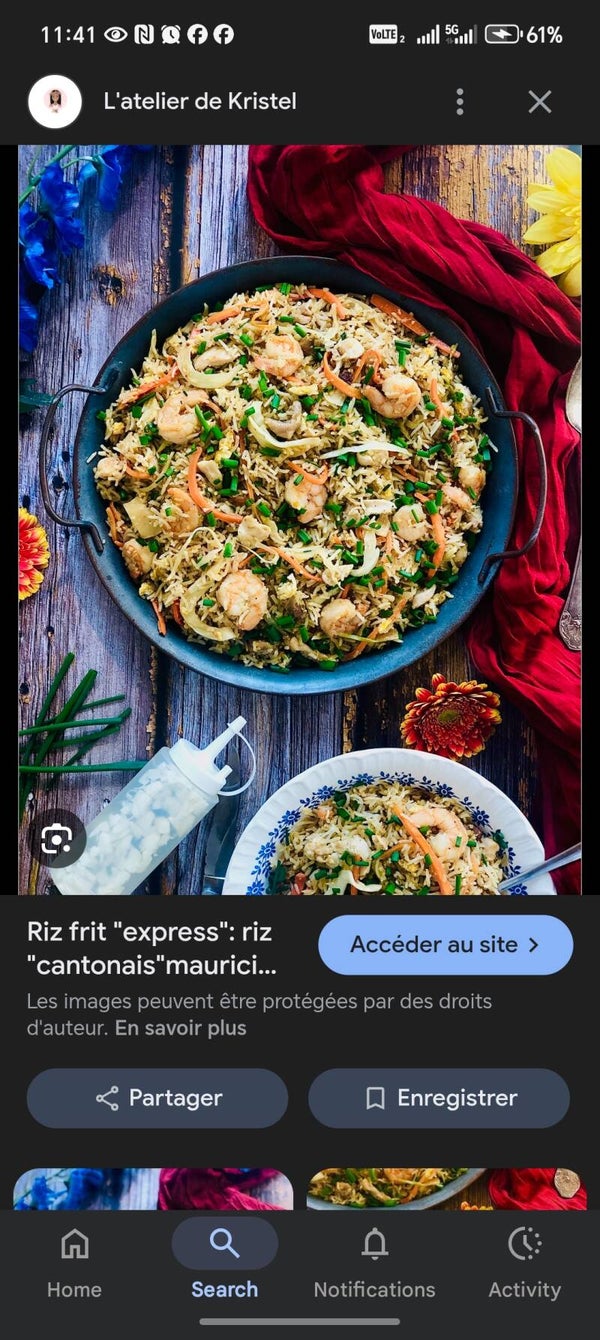Switch to the Search tab
This screenshot has height=1340, width=600.
coord(224,1262)
